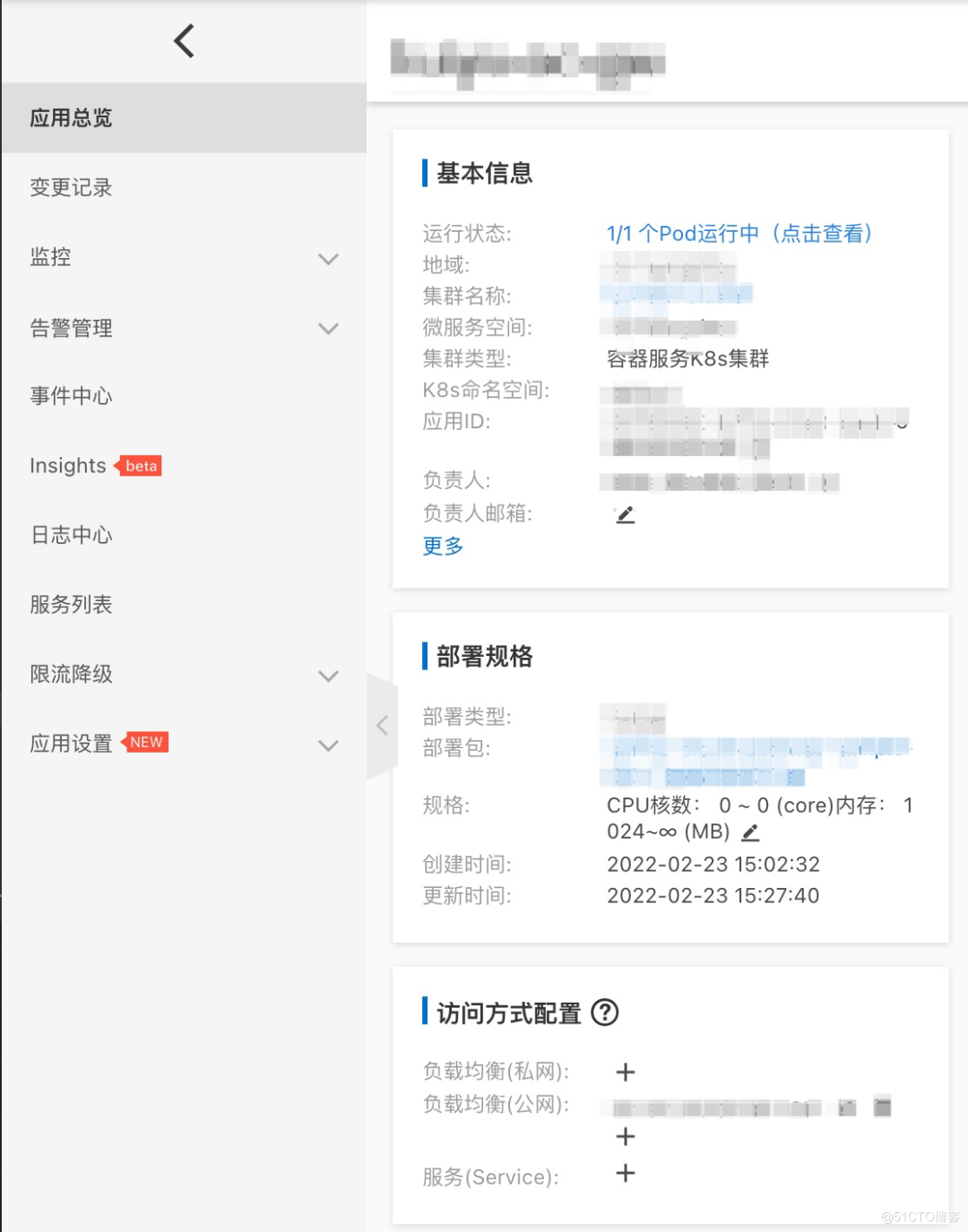Viewport: 968px width, 1232px height.
Task: Collapse the sidebar with the handle arrow
Action: click(383, 726)
